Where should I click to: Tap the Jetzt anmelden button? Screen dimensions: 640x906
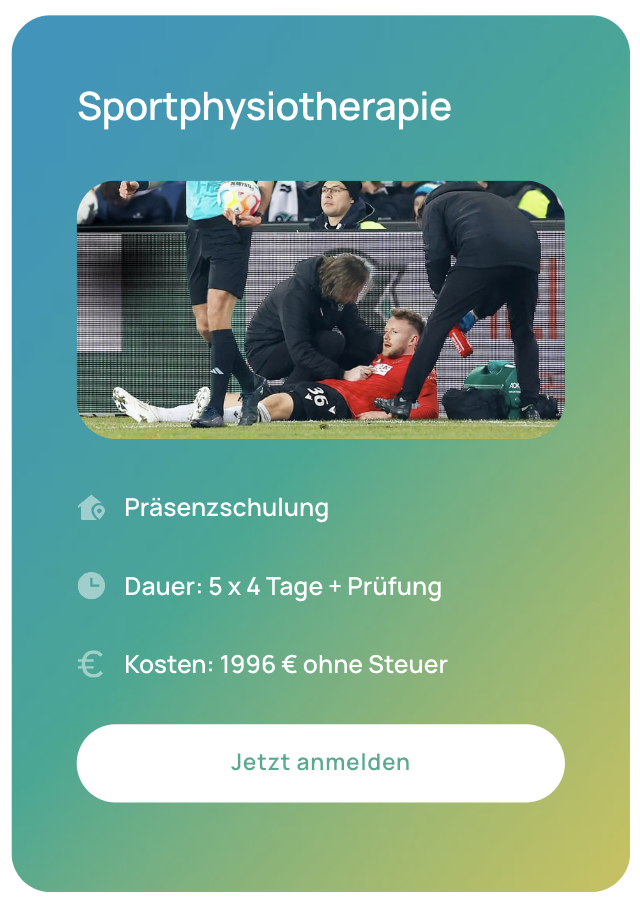(x=320, y=763)
